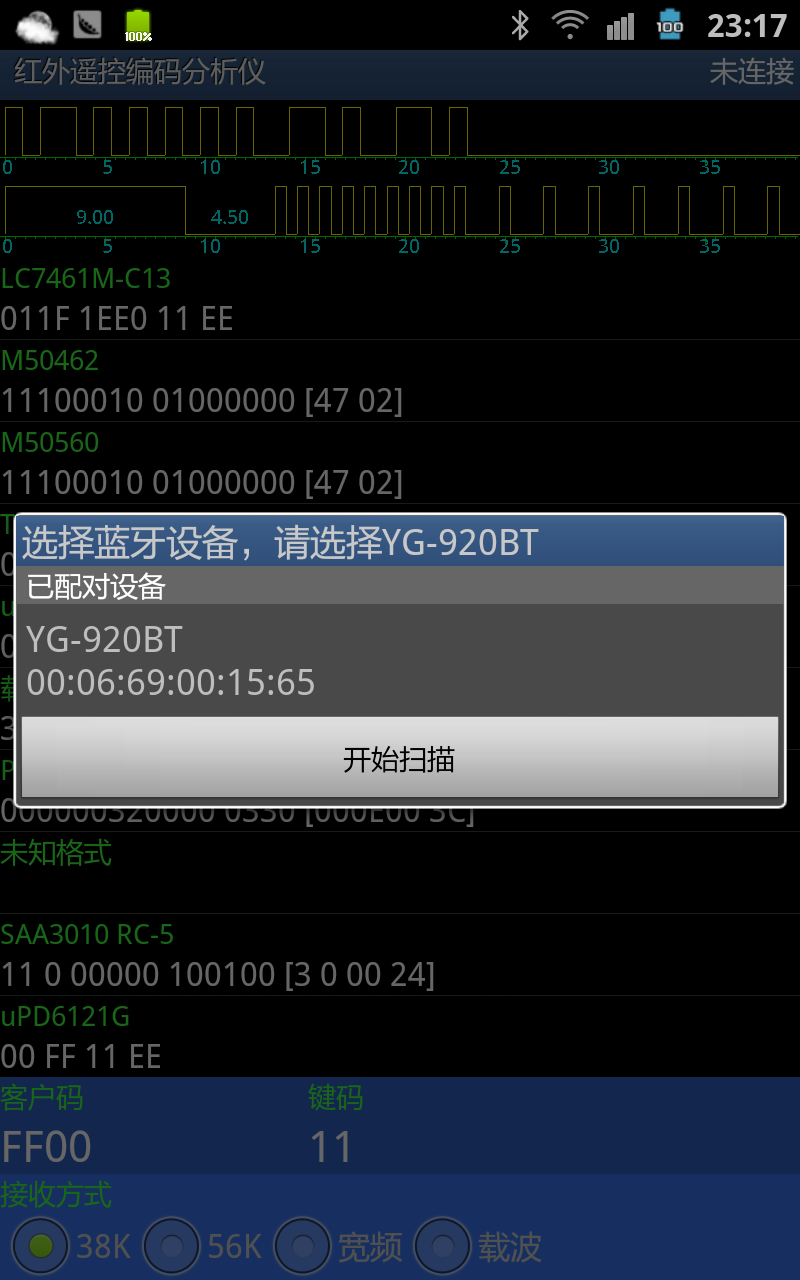Pick the 载波 receive option
This screenshot has width=800, height=1280.
443,1246
